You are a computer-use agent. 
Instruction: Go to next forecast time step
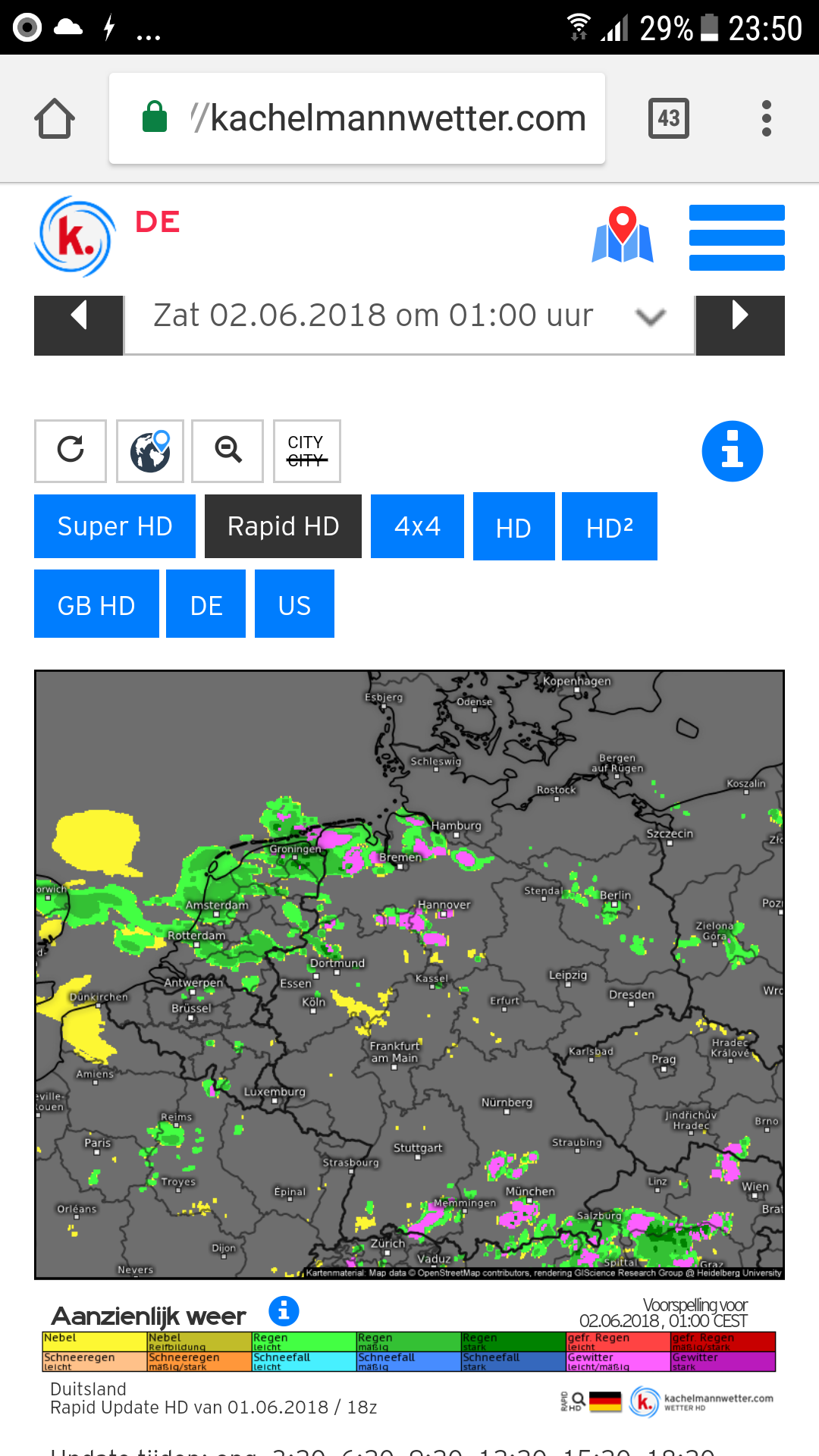(740, 325)
